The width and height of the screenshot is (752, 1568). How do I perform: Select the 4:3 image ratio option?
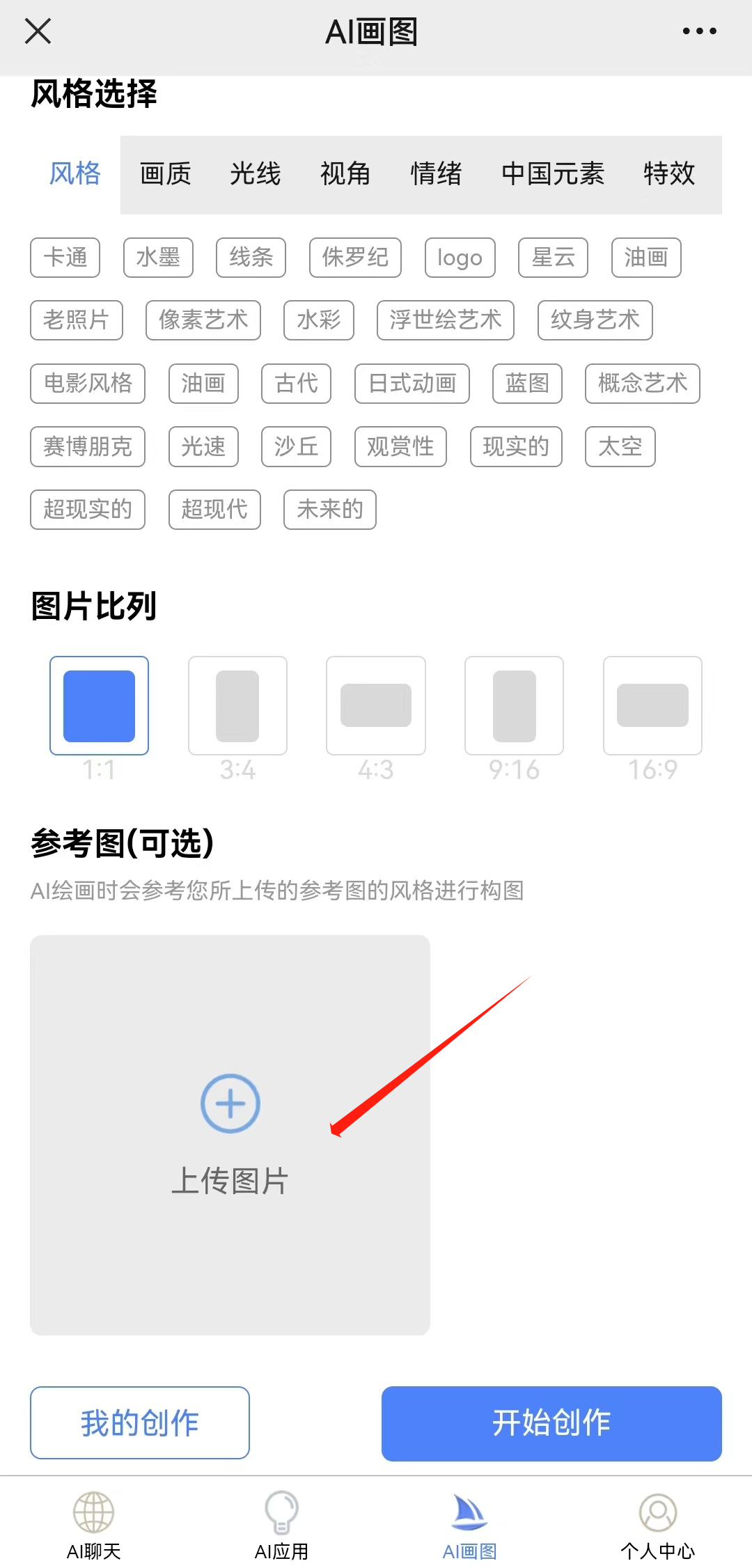375,705
